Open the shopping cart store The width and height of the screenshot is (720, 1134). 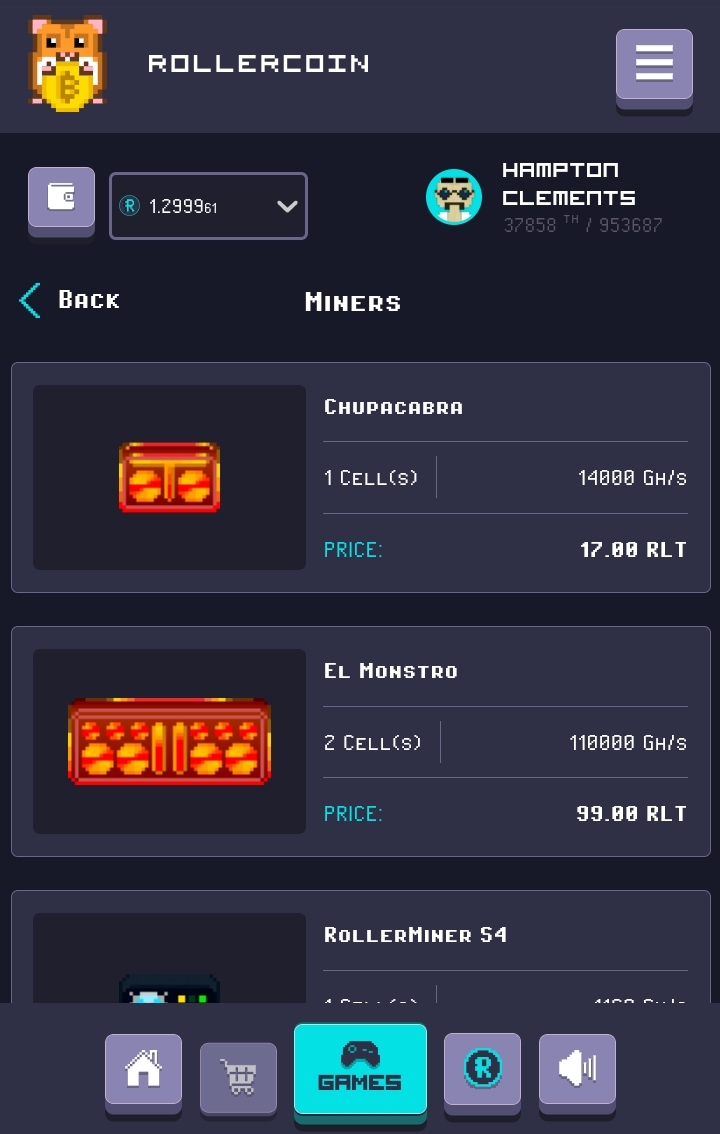pyautogui.click(x=239, y=1078)
